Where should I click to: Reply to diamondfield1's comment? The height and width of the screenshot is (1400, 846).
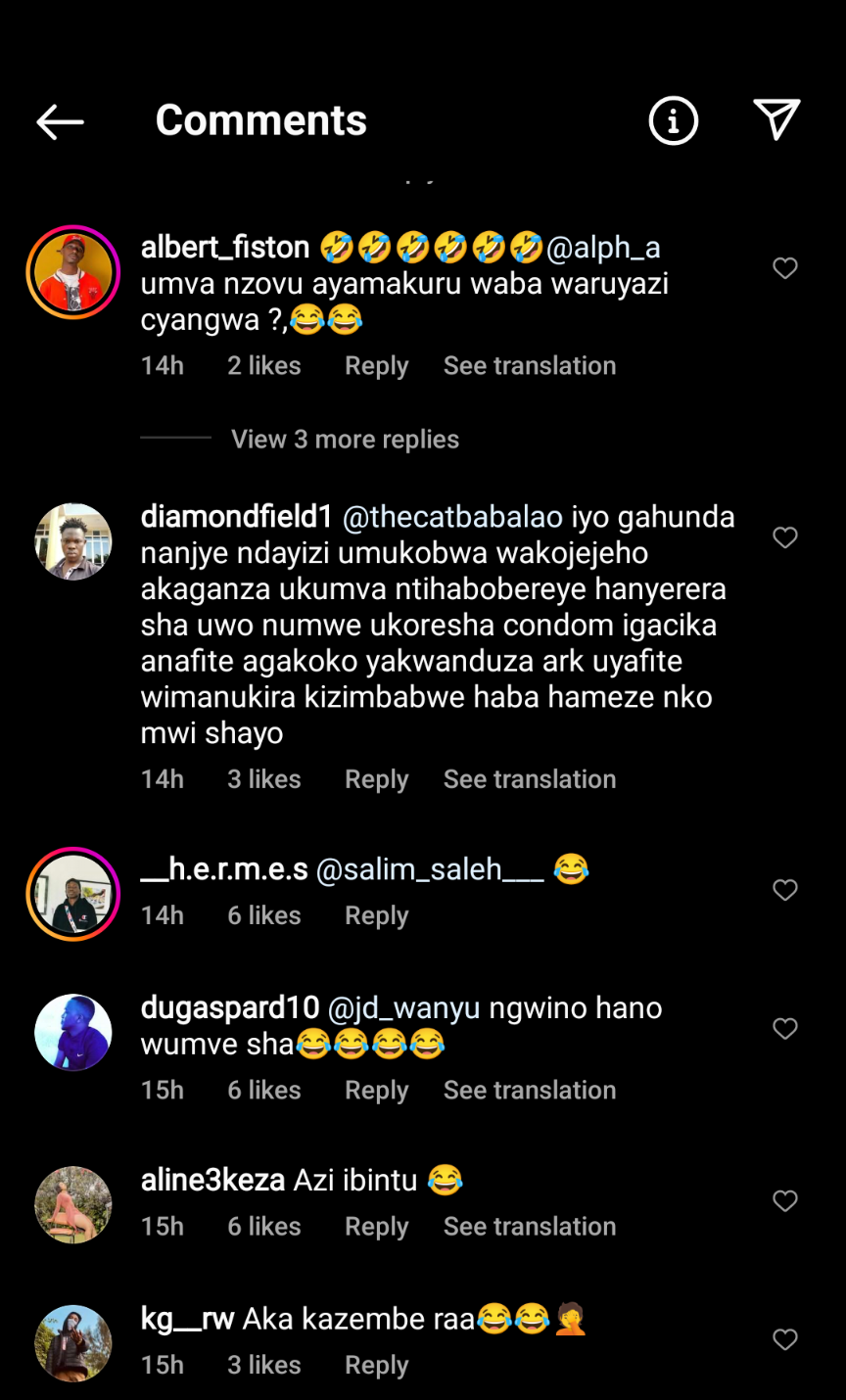(376, 780)
